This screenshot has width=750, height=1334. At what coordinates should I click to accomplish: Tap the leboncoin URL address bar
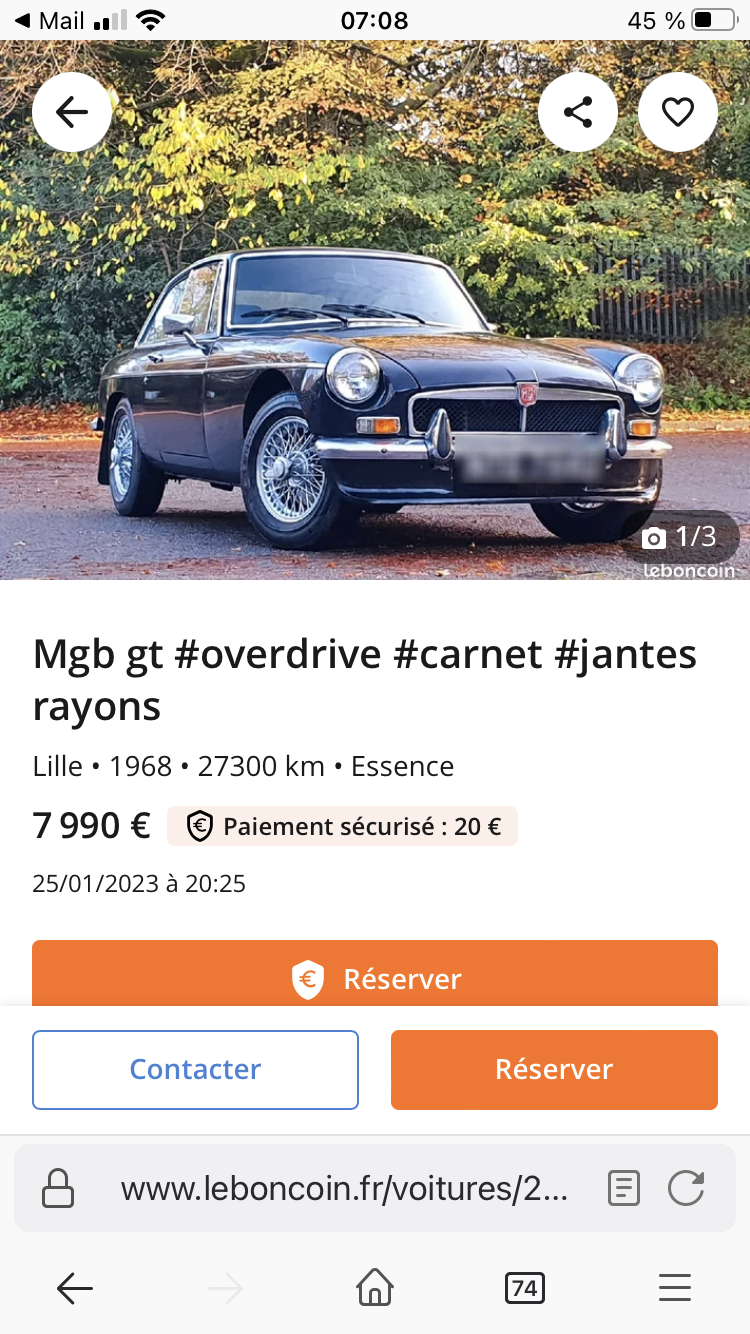coord(344,1189)
